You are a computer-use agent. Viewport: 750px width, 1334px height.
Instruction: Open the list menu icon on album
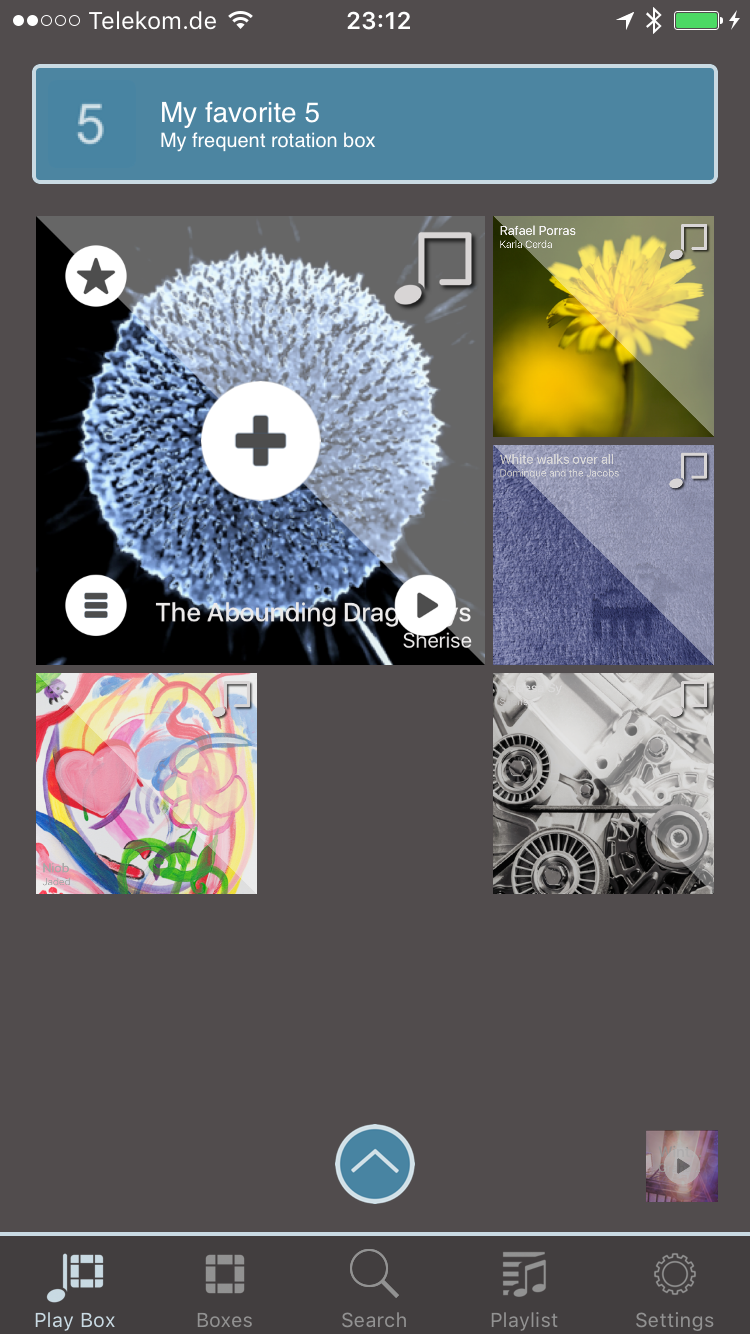pos(96,605)
